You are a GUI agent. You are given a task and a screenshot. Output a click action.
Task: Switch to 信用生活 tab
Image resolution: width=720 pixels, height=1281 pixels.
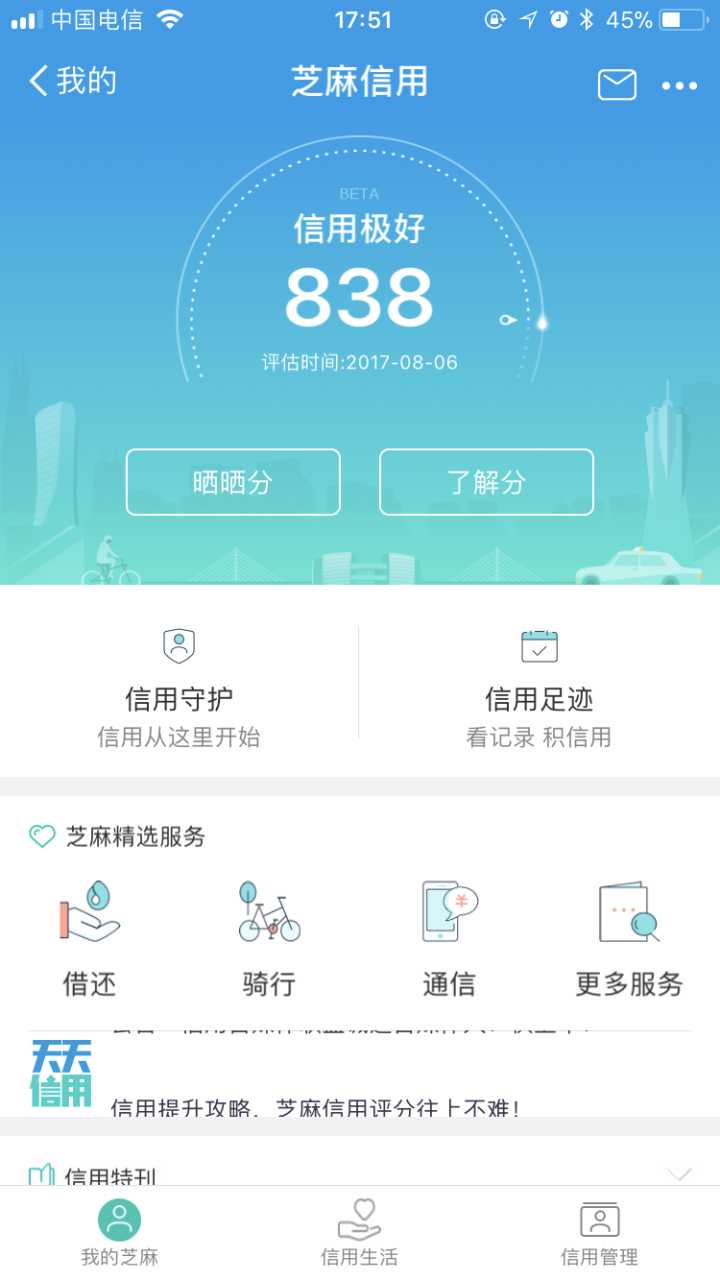[359, 1233]
